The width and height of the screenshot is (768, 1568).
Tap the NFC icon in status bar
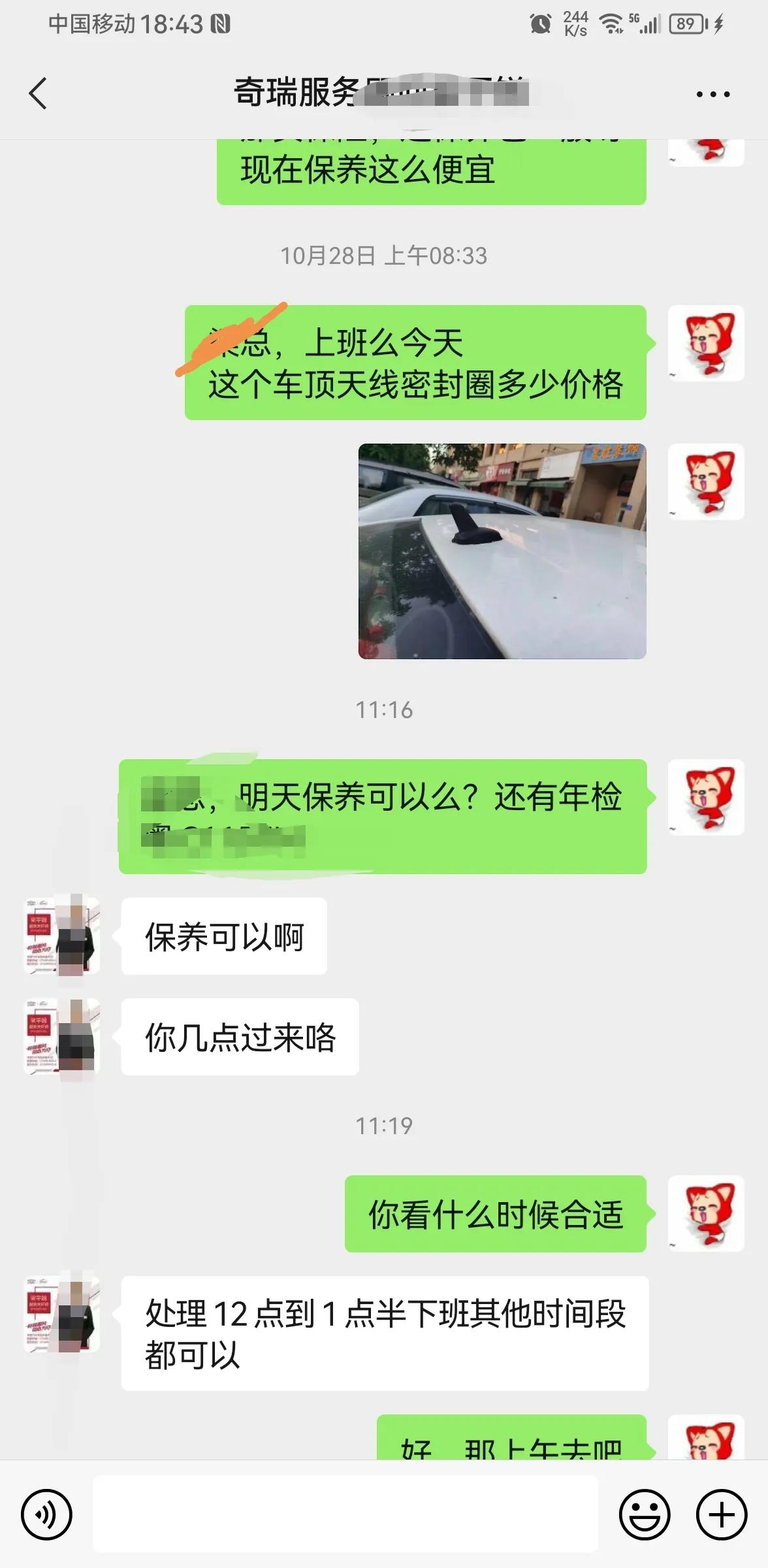point(221,25)
